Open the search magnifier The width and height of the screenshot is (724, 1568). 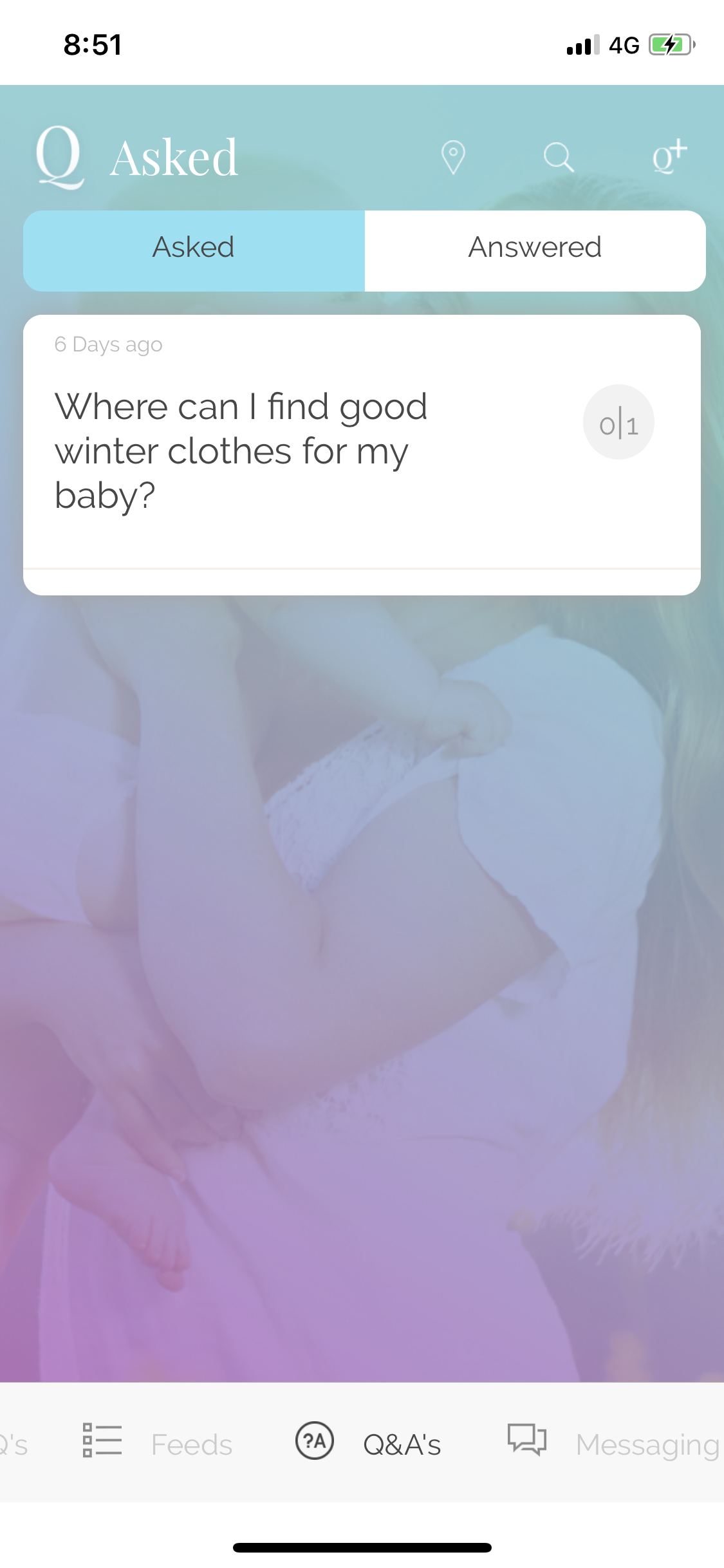[x=558, y=157]
